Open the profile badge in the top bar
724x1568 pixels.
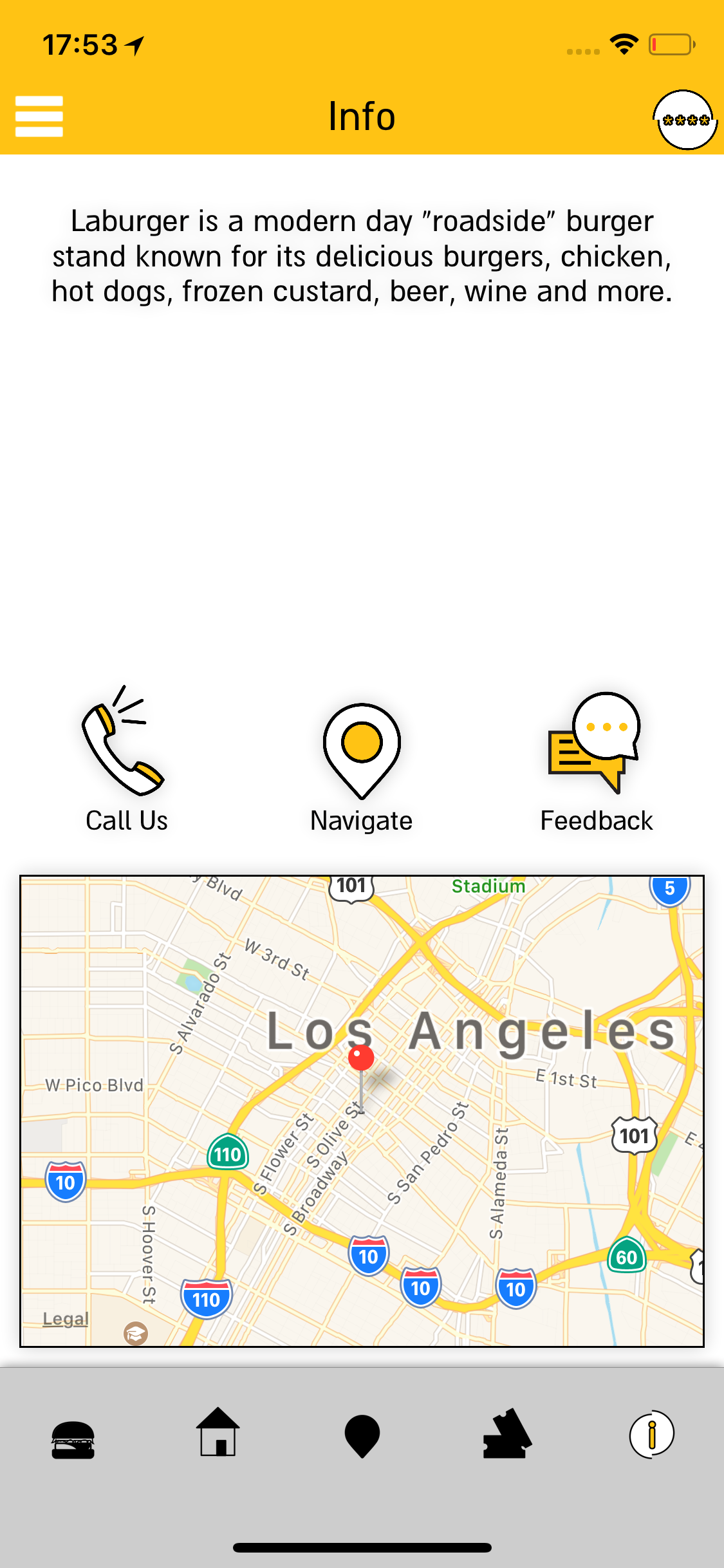(685, 120)
